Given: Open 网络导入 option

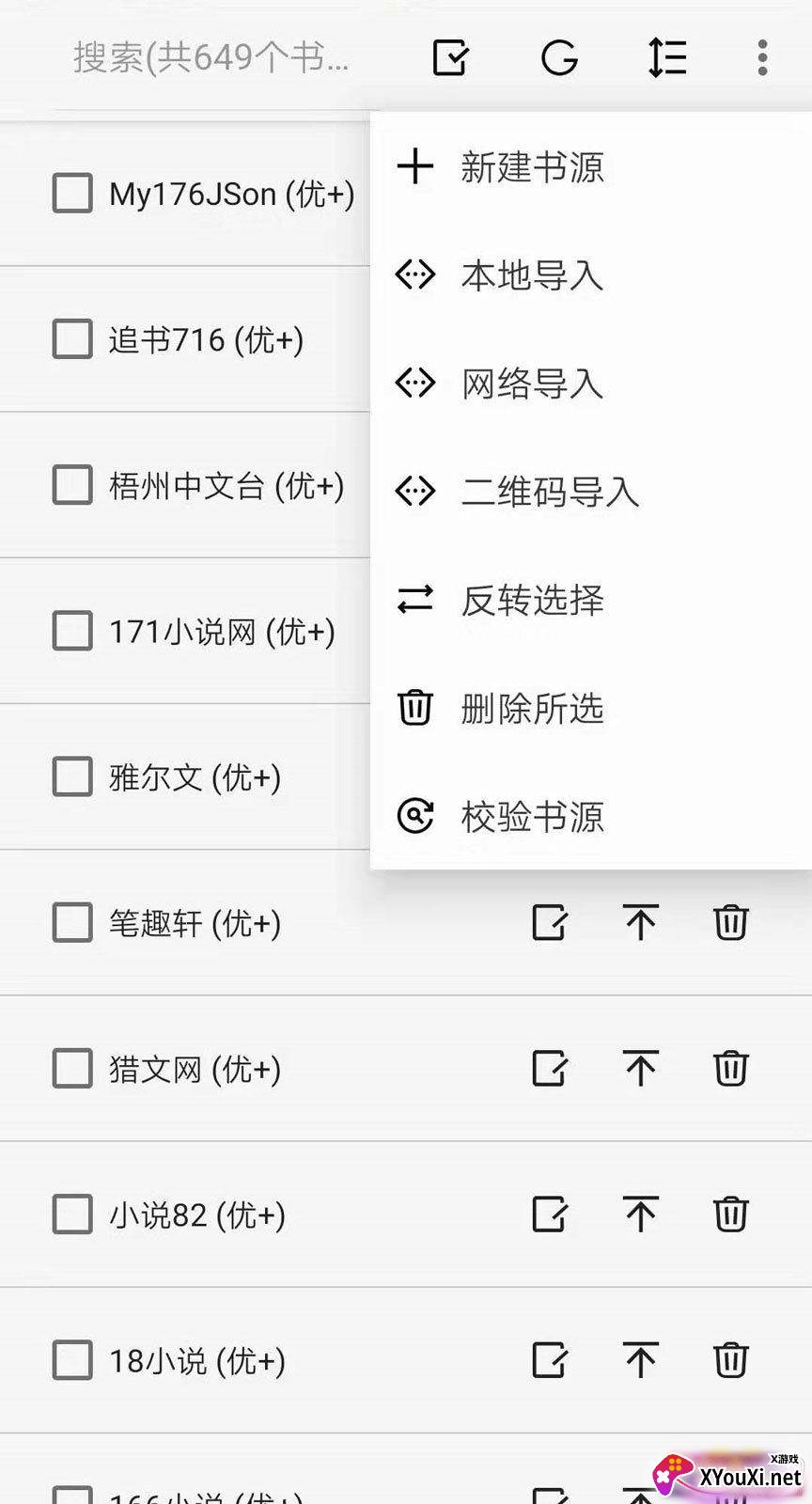Looking at the screenshot, I should [x=532, y=384].
